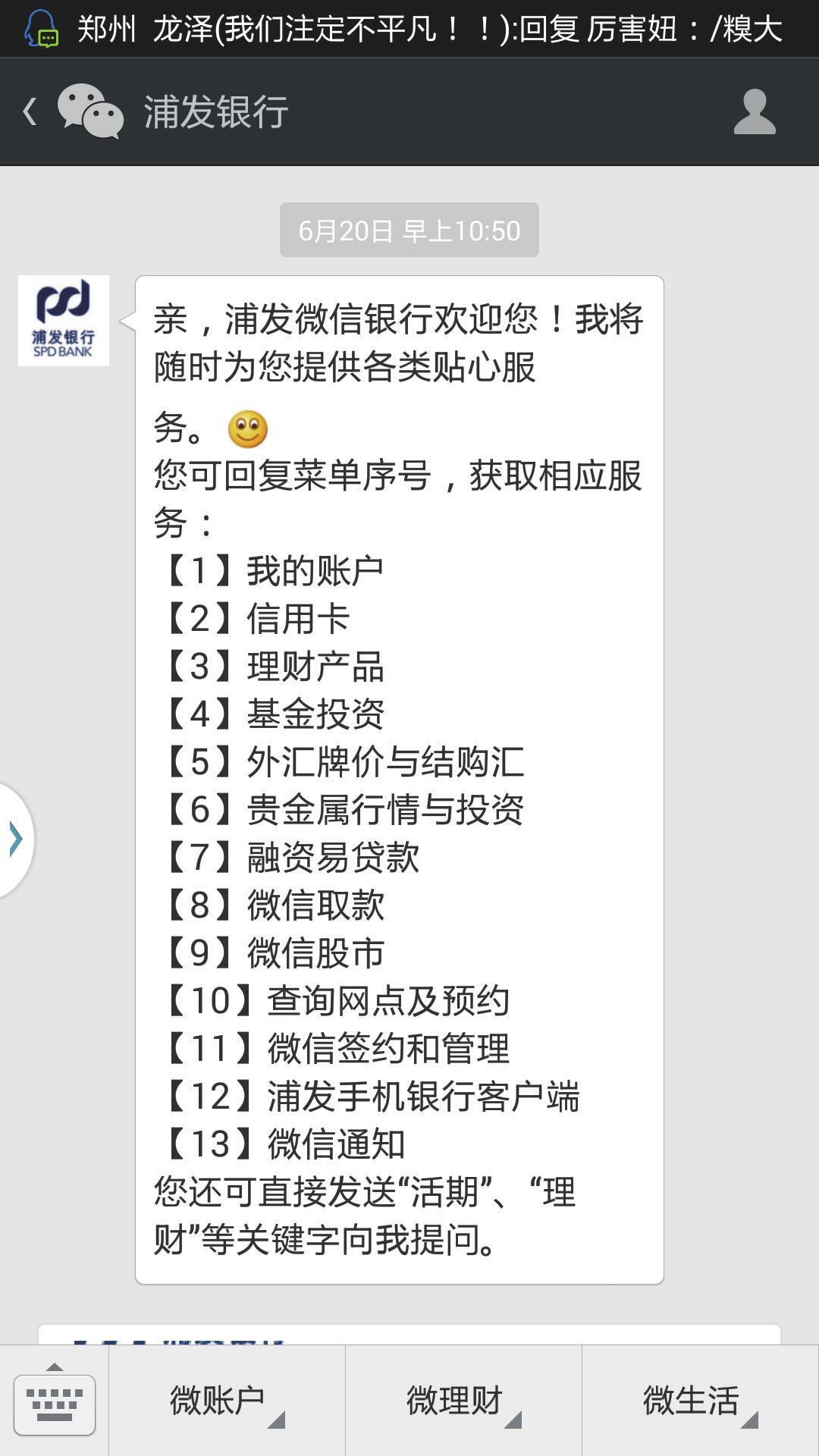The width and height of the screenshot is (819, 1456).
Task: Switch to keyboard input mode
Action: coord(55,1403)
